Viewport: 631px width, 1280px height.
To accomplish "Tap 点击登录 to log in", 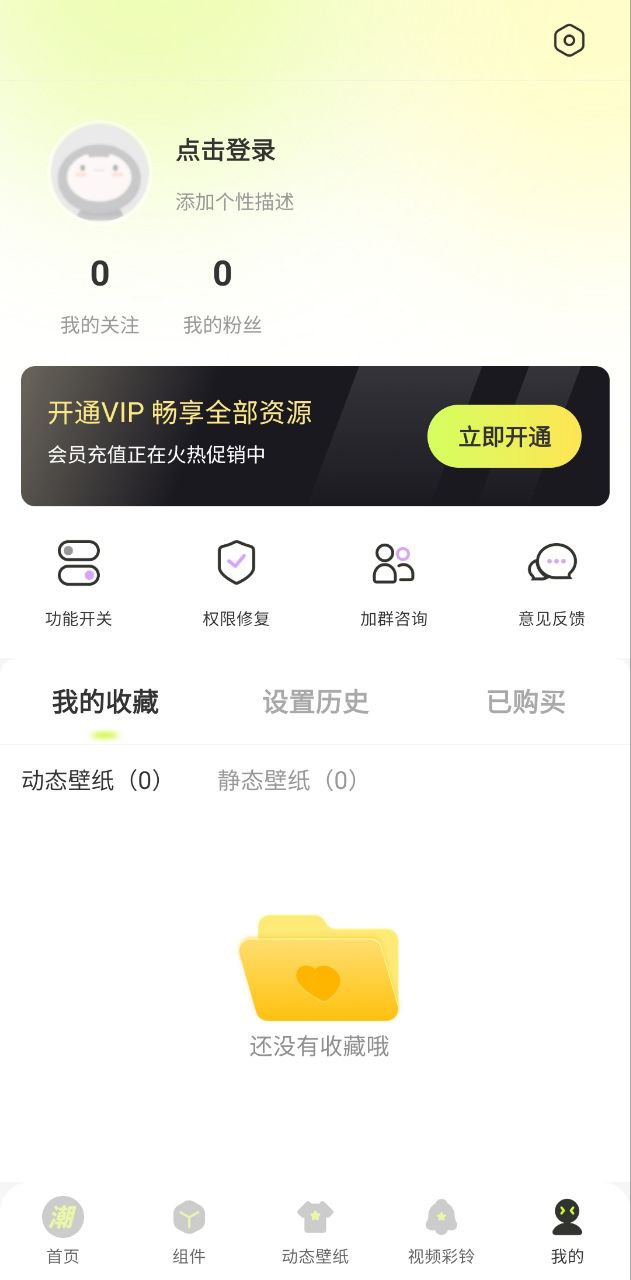I will (x=226, y=151).
